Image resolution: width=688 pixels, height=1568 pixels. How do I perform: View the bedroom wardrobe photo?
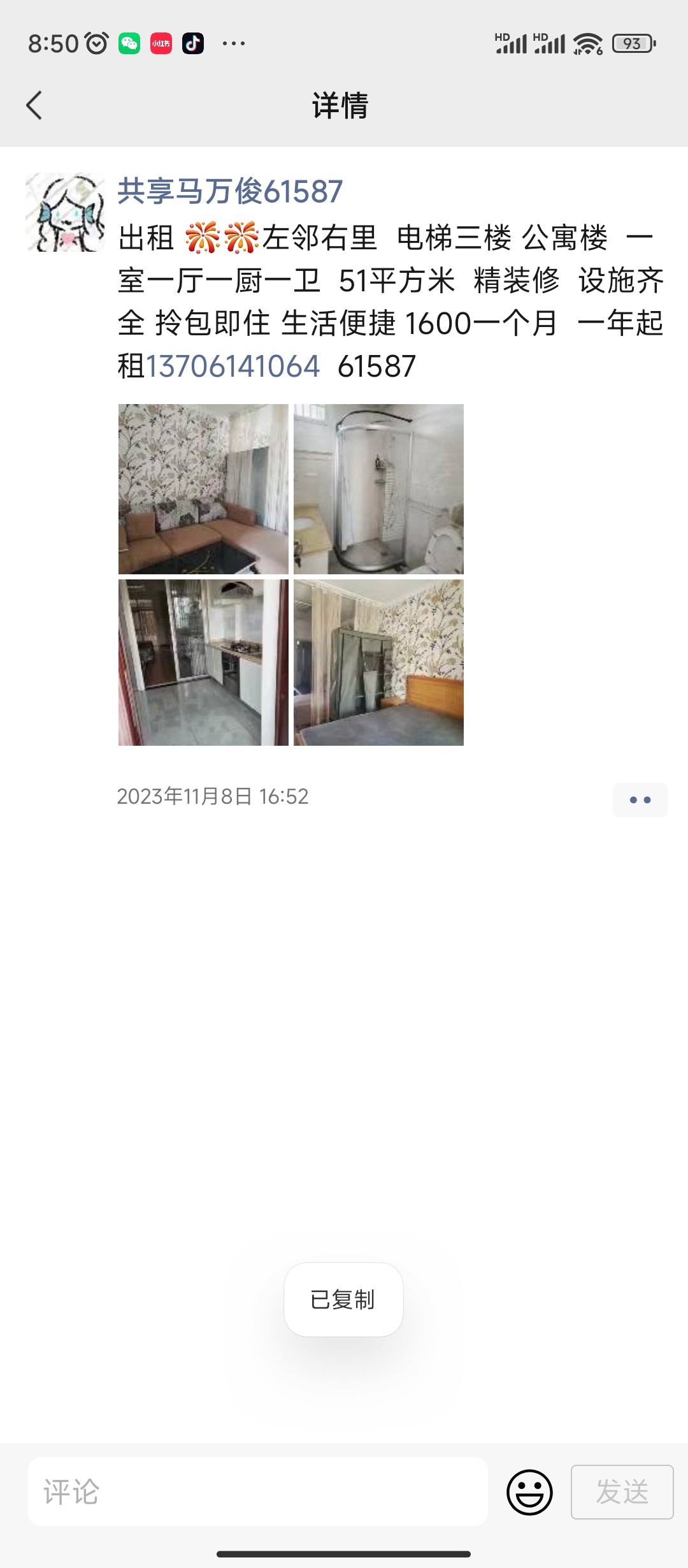click(x=378, y=662)
